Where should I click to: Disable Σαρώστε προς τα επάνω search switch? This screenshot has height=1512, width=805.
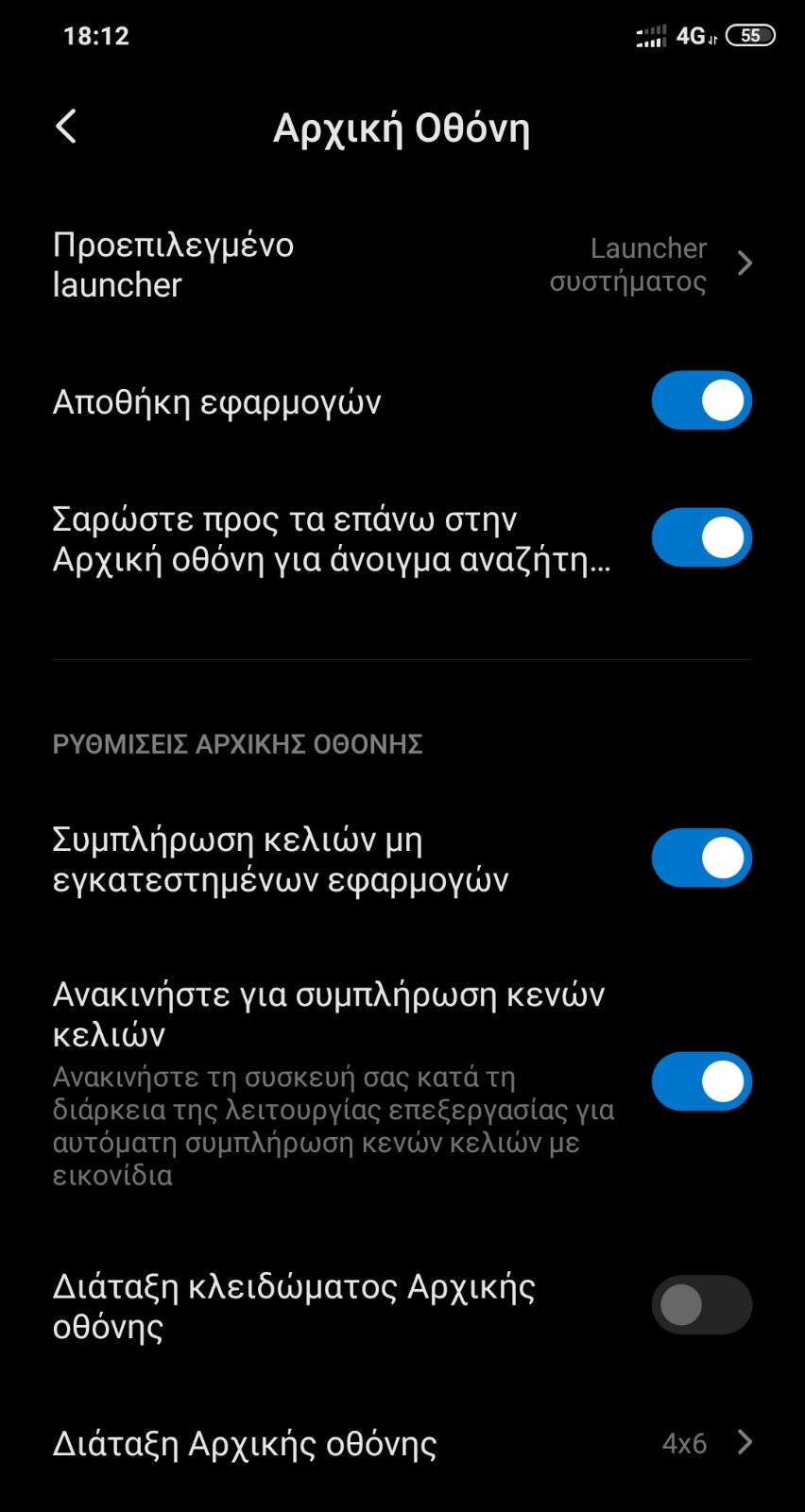click(x=701, y=537)
